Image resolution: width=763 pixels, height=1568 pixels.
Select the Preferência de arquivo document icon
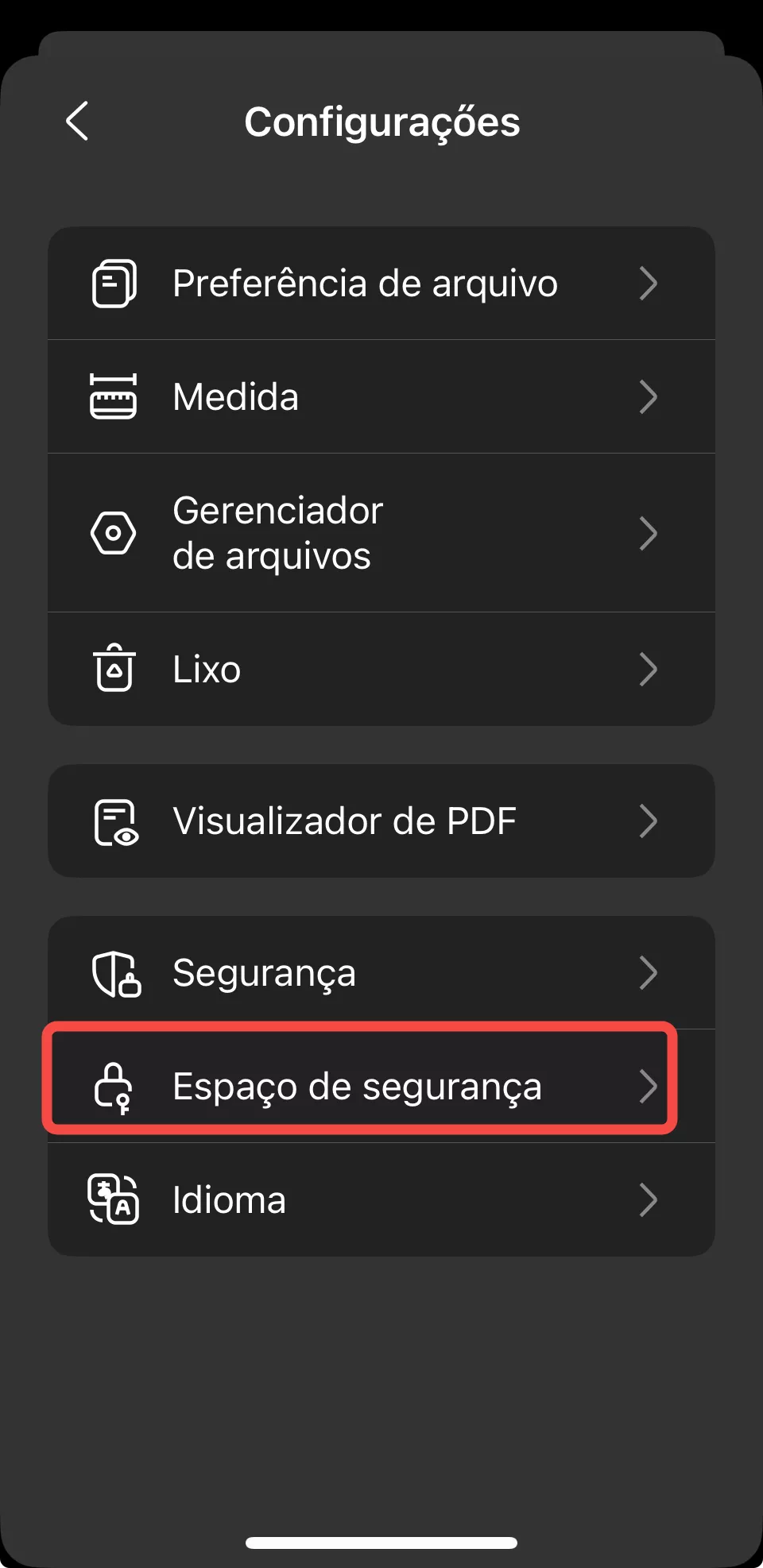[x=114, y=283]
